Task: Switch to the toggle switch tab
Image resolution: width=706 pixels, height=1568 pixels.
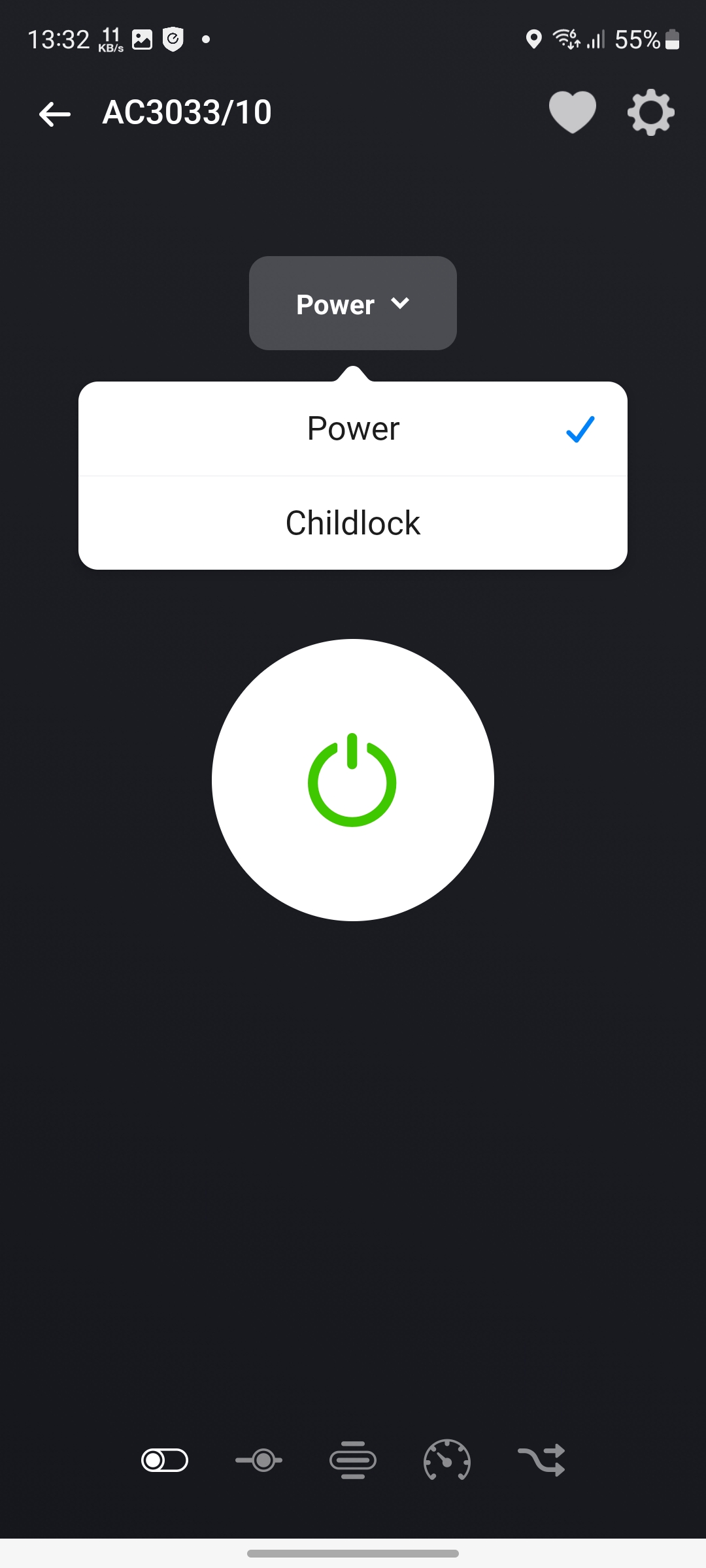Action: [x=165, y=1460]
